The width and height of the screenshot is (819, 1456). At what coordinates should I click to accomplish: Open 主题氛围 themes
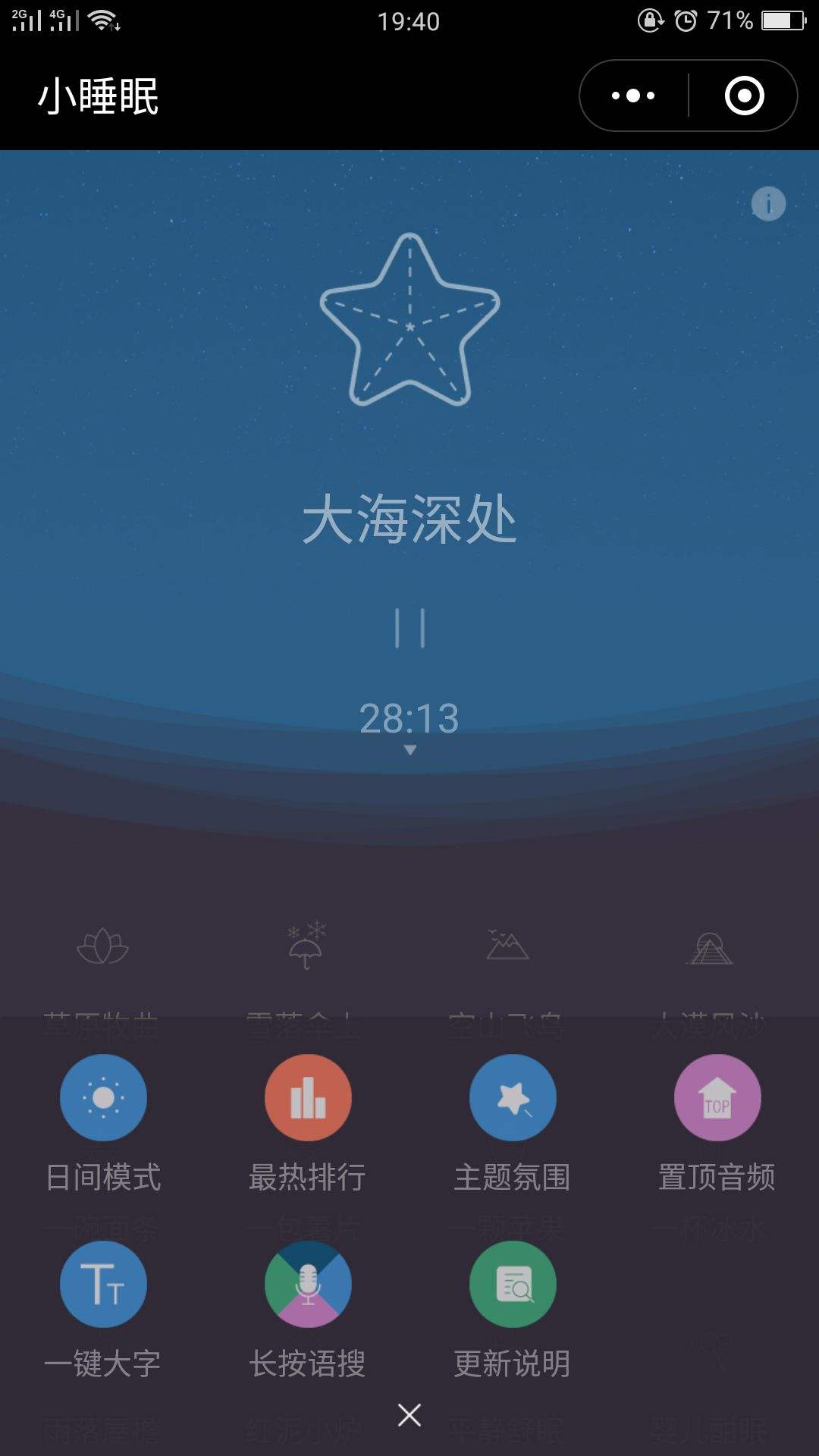click(513, 1098)
